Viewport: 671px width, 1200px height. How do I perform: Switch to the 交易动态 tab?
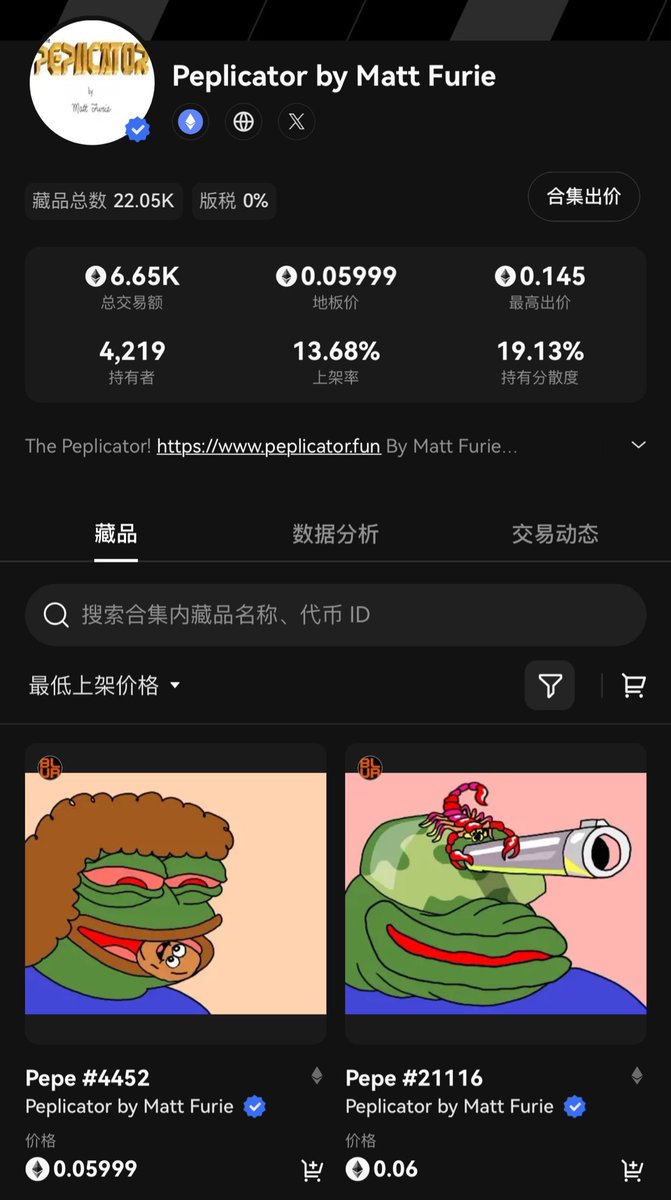coord(555,534)
